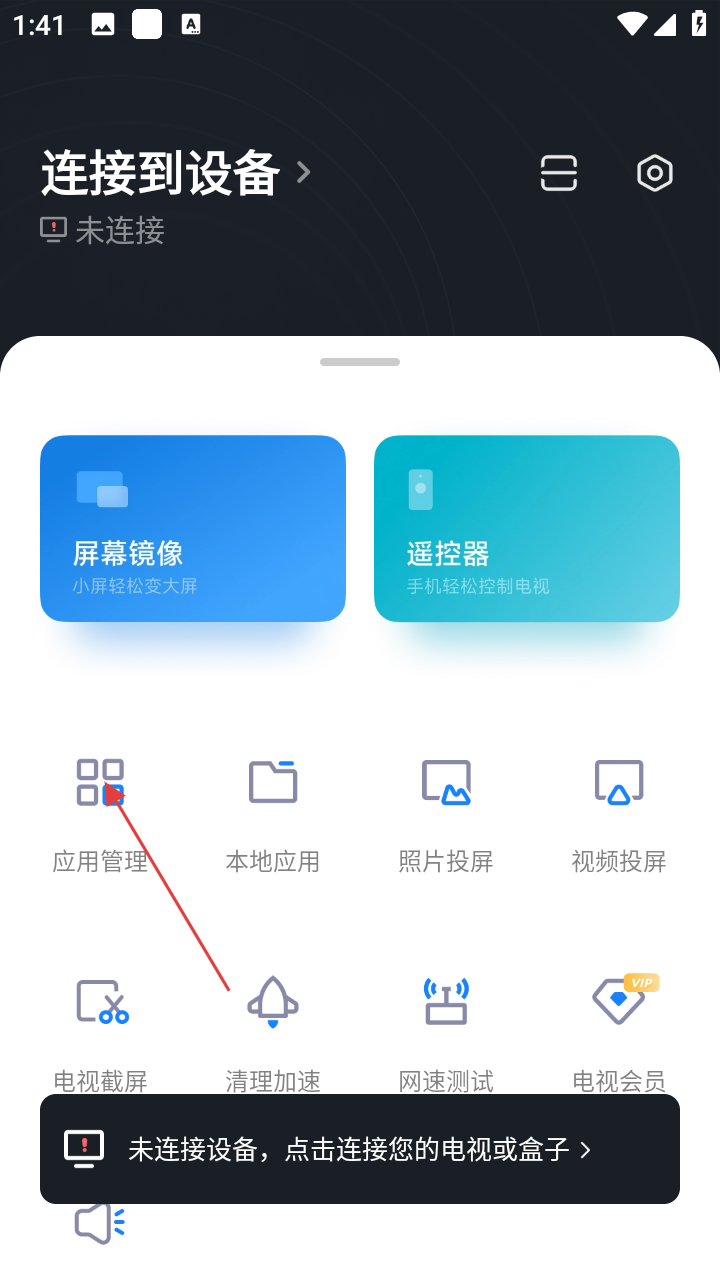Screen dimensions: 720x1280
Task: Open 应用管理 app management
Action: (x=100, y=812)
